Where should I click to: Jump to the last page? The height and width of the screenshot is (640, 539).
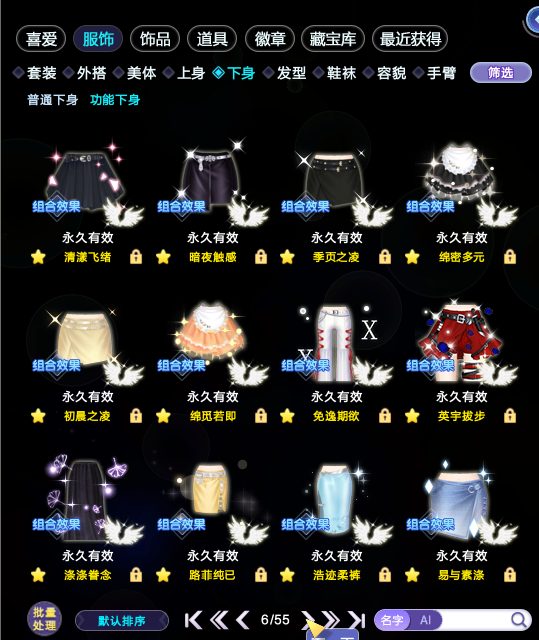(x=356, y=620)
